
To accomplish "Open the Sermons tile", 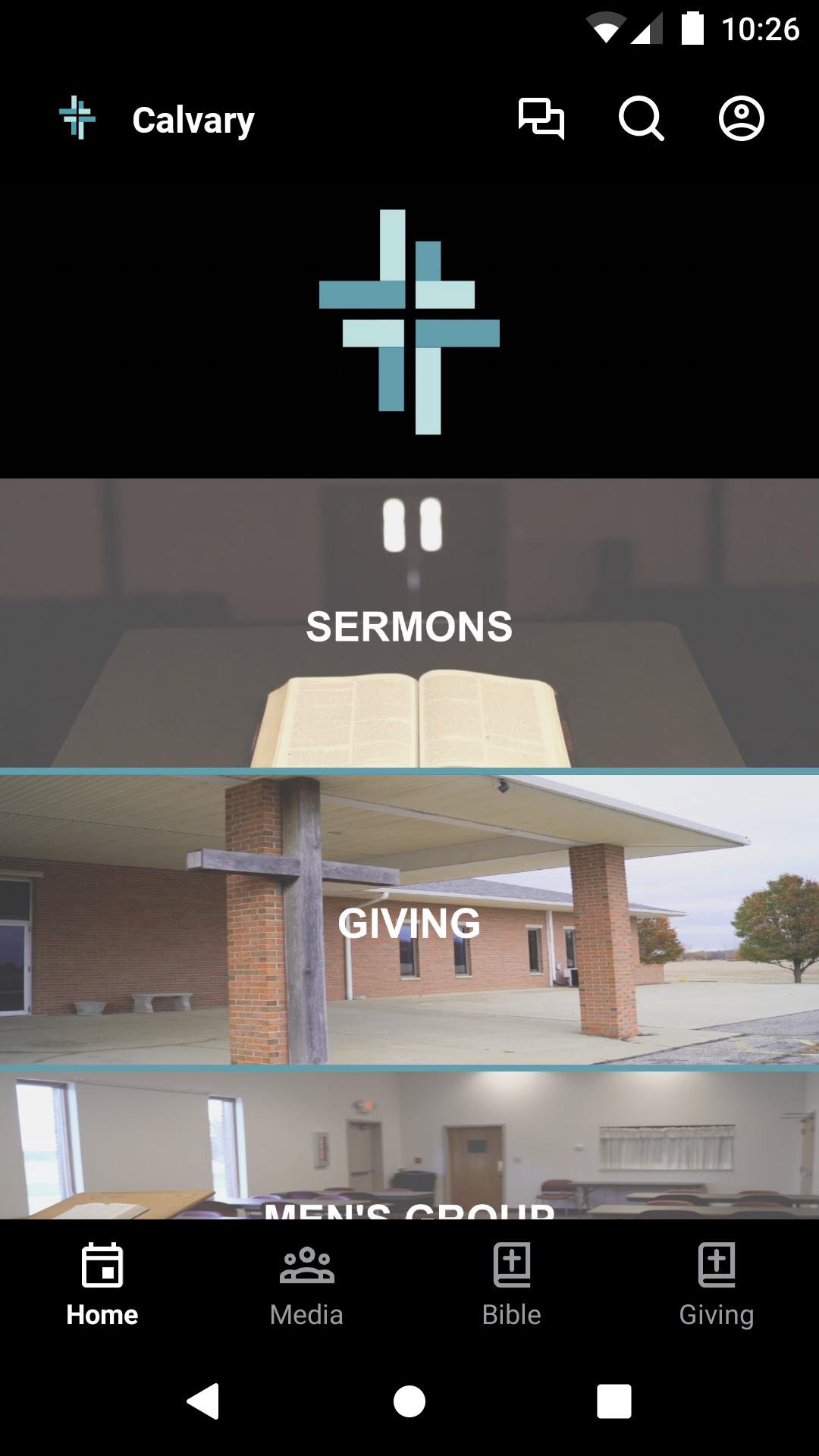I will (x=409, y=623).
